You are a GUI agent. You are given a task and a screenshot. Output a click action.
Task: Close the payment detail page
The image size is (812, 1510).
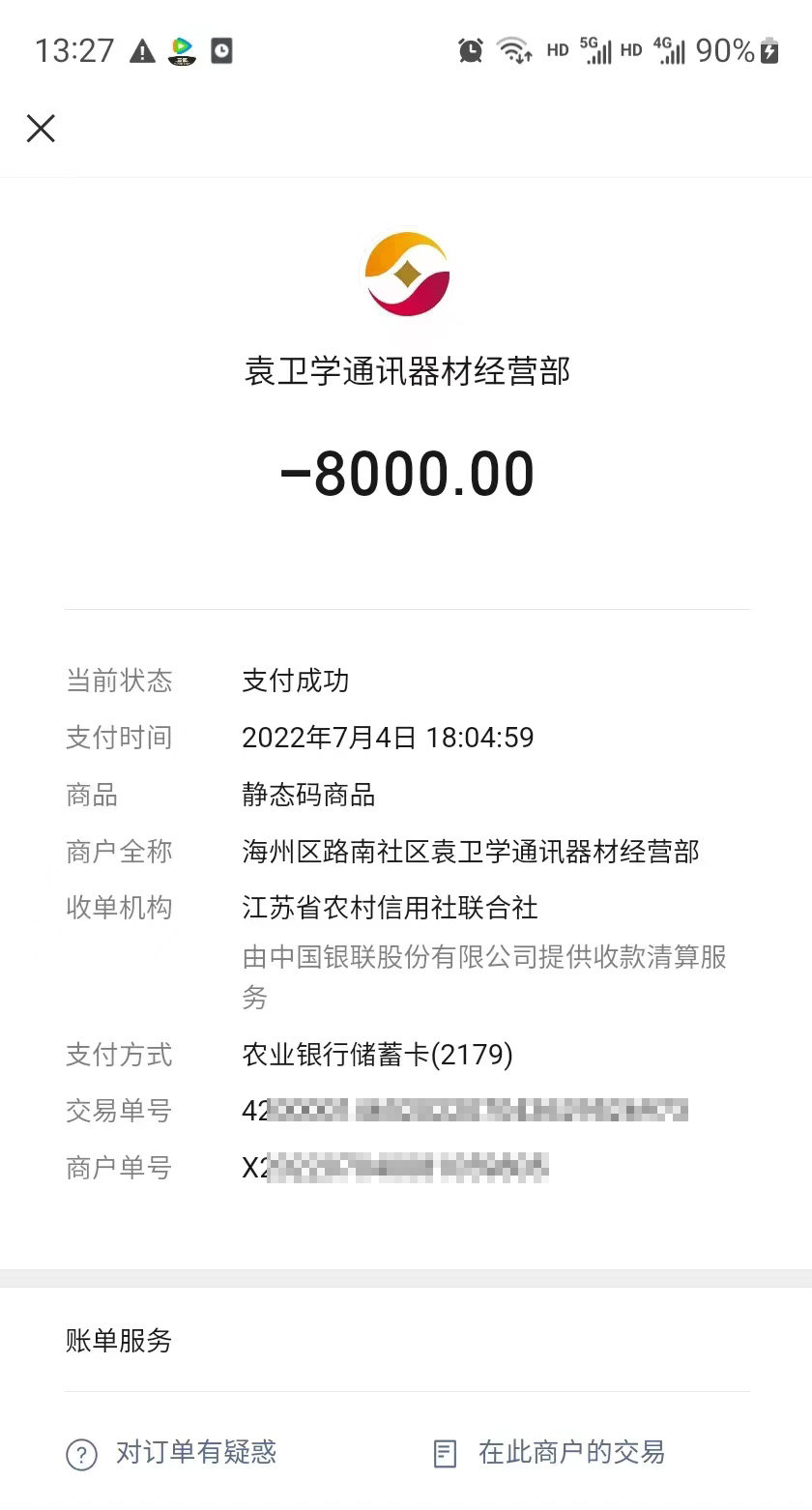coord(41,128)
